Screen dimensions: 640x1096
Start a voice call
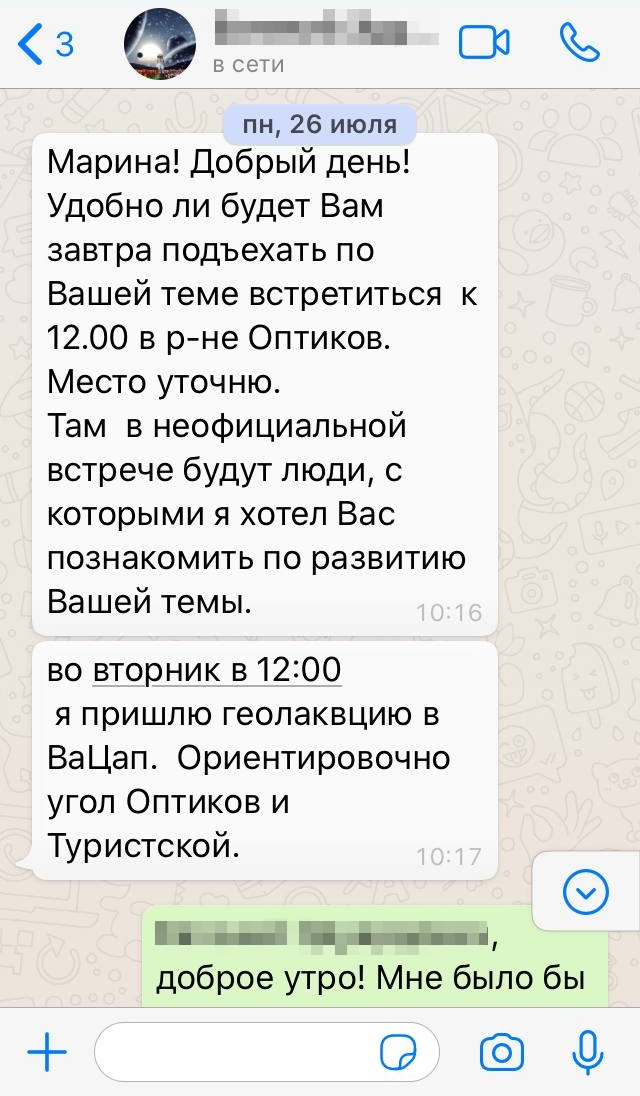click(580, 43)
